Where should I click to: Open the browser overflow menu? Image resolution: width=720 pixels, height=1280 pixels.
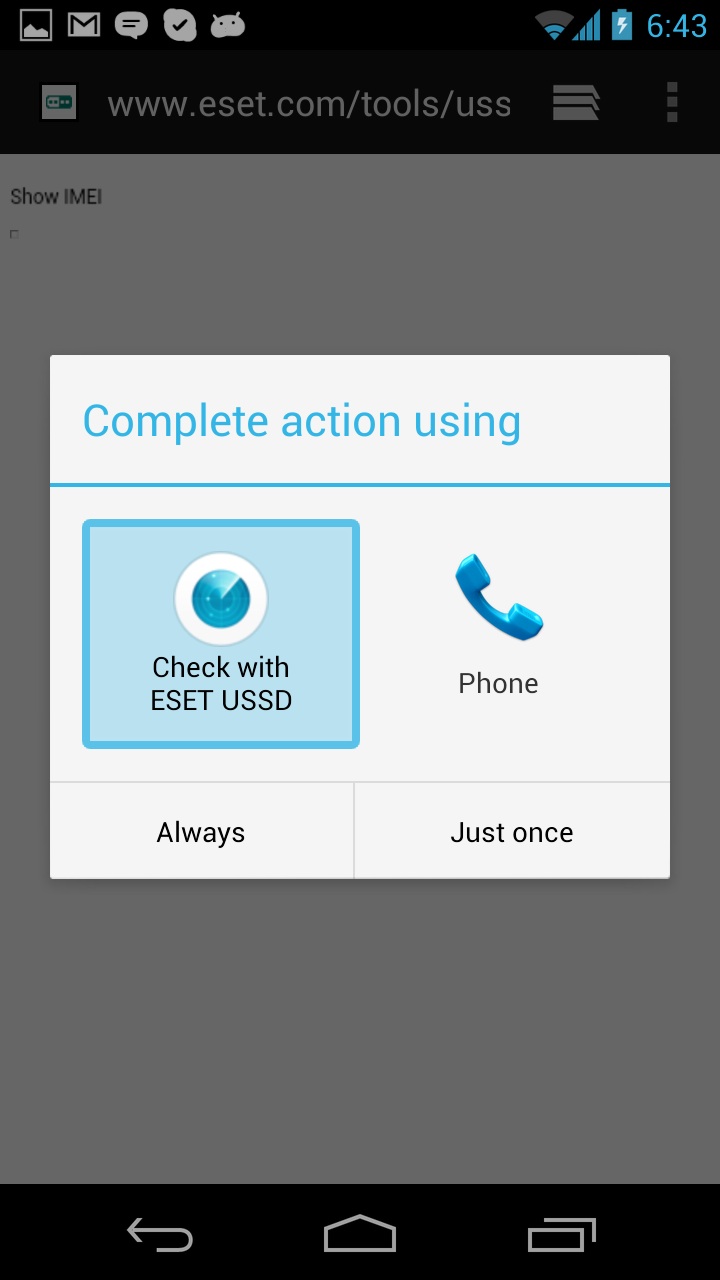(x=672, y=102)
